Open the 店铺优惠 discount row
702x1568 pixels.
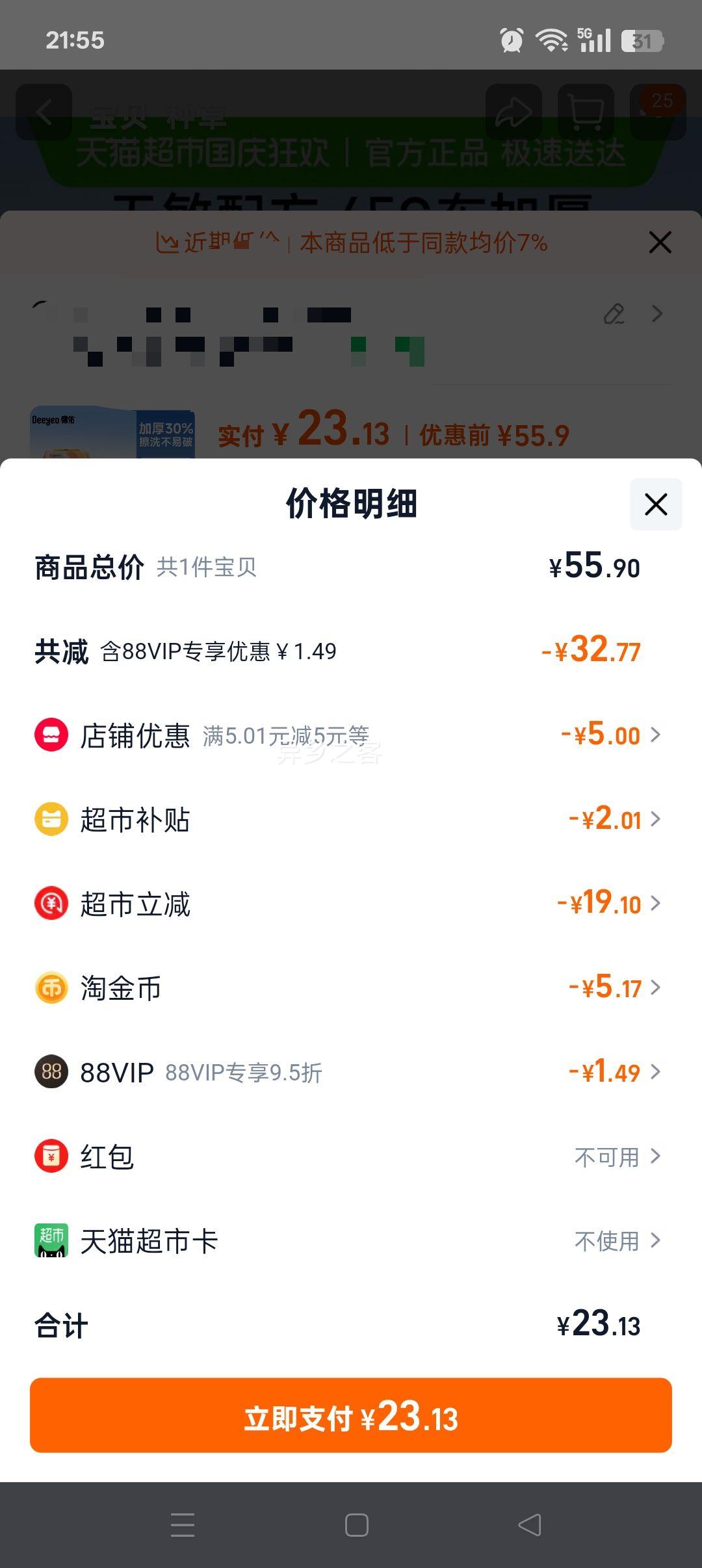click(350, 735)
